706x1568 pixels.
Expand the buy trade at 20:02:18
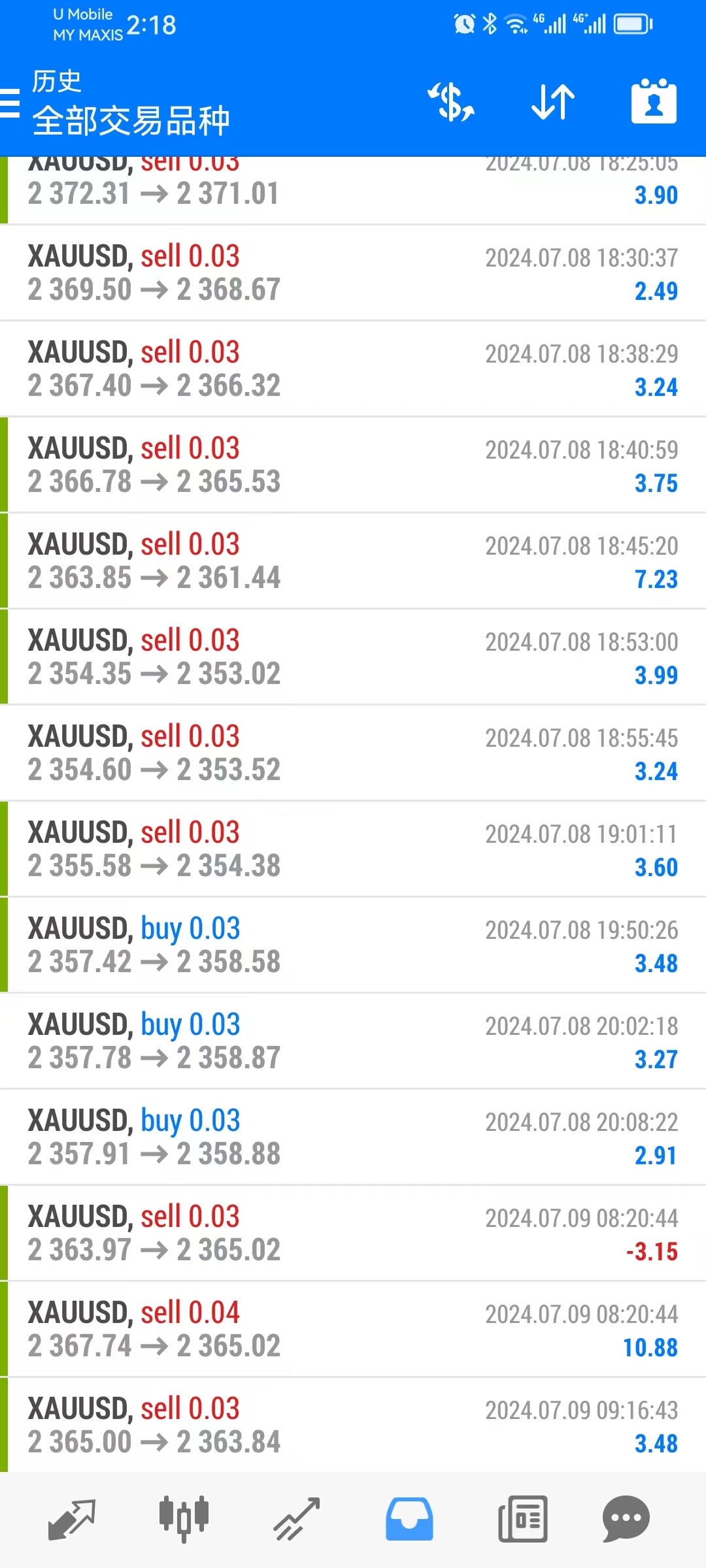tap(353, 1041)
